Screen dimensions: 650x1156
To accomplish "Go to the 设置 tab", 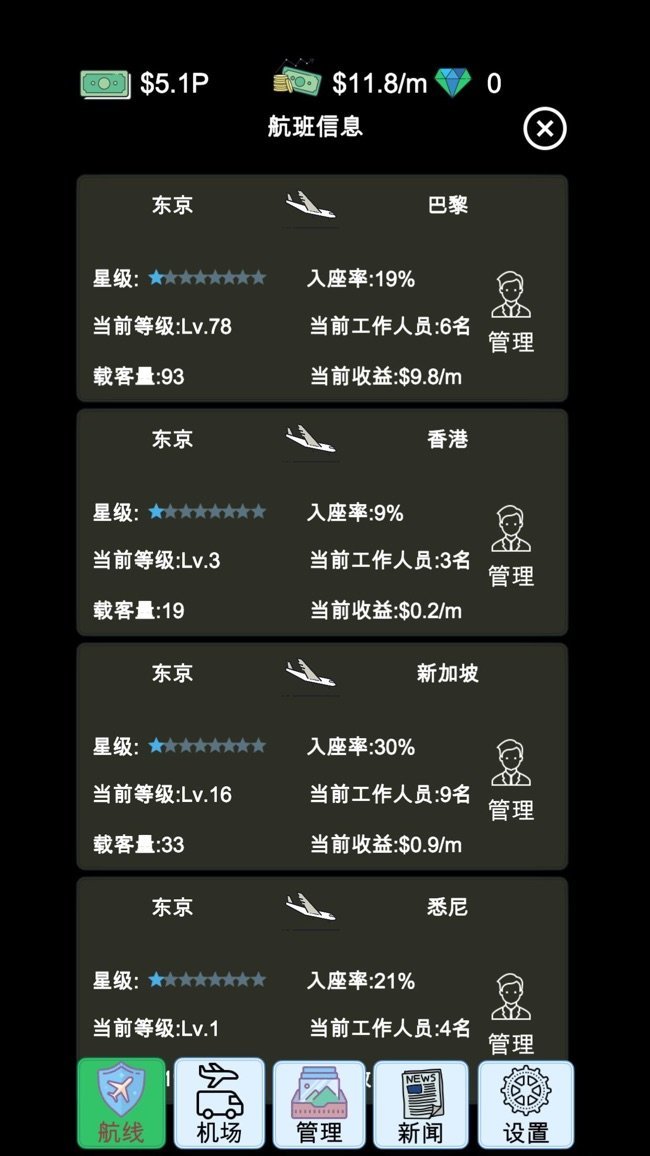I will pos(526,1104).
